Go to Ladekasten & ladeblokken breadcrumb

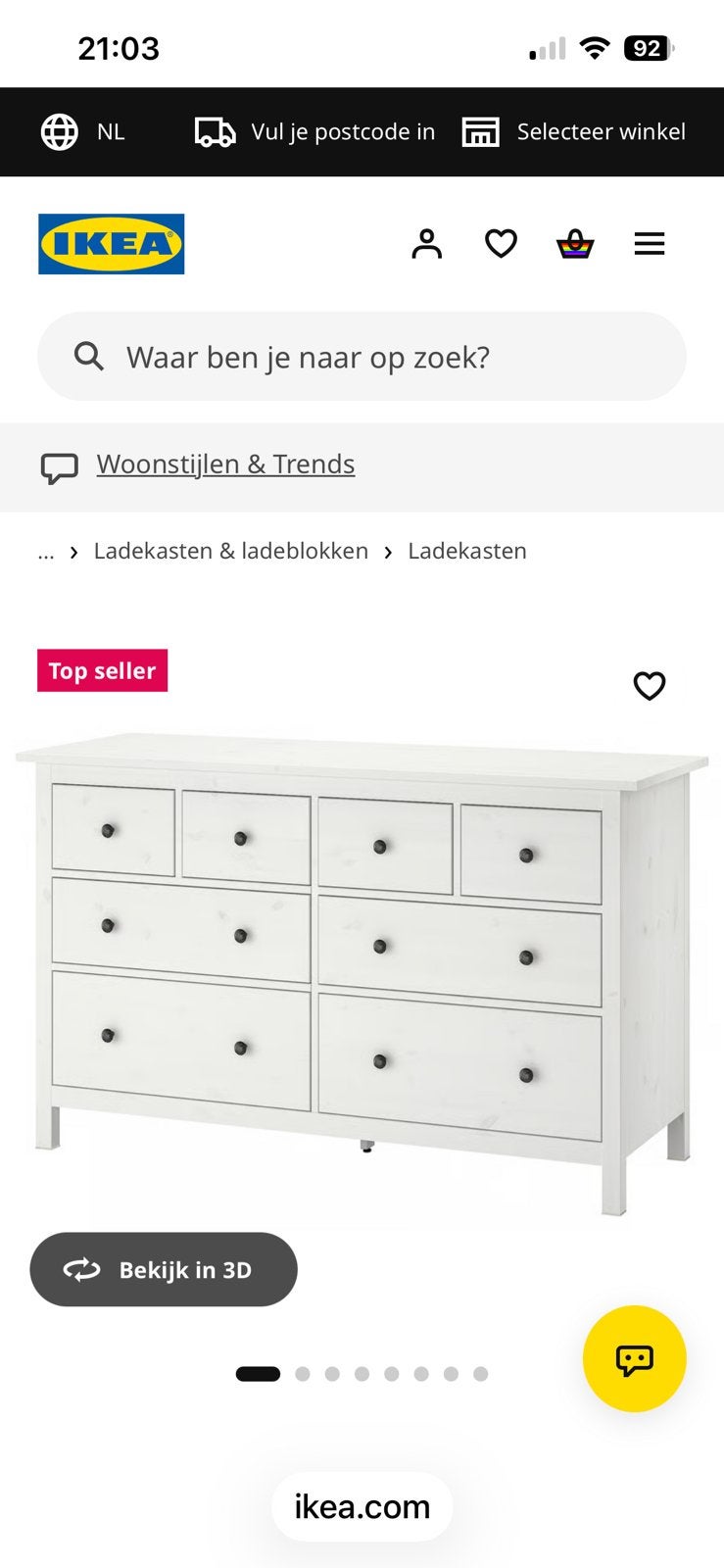pos(231,552)
